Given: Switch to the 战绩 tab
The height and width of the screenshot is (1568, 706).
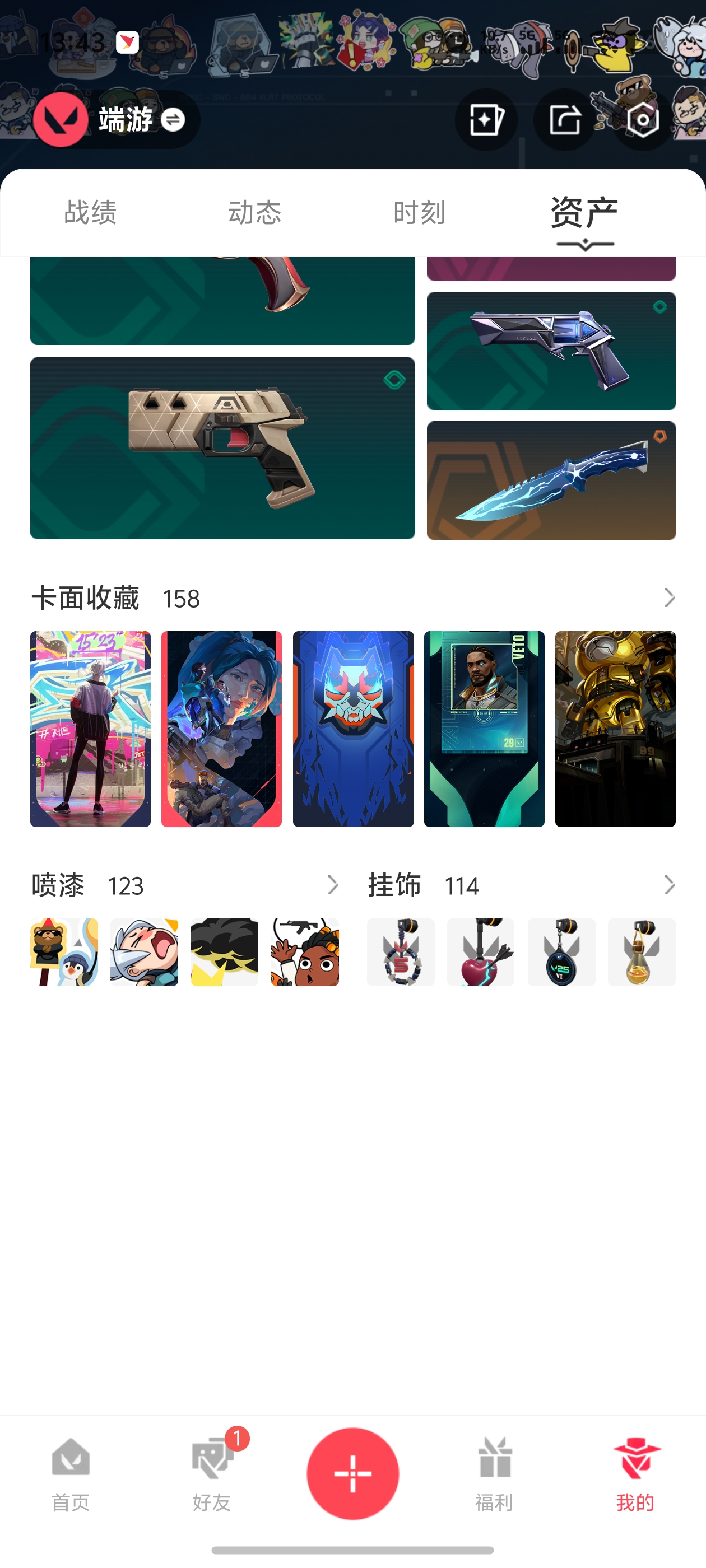Looking at the screenshot, I should click(90, 212).
